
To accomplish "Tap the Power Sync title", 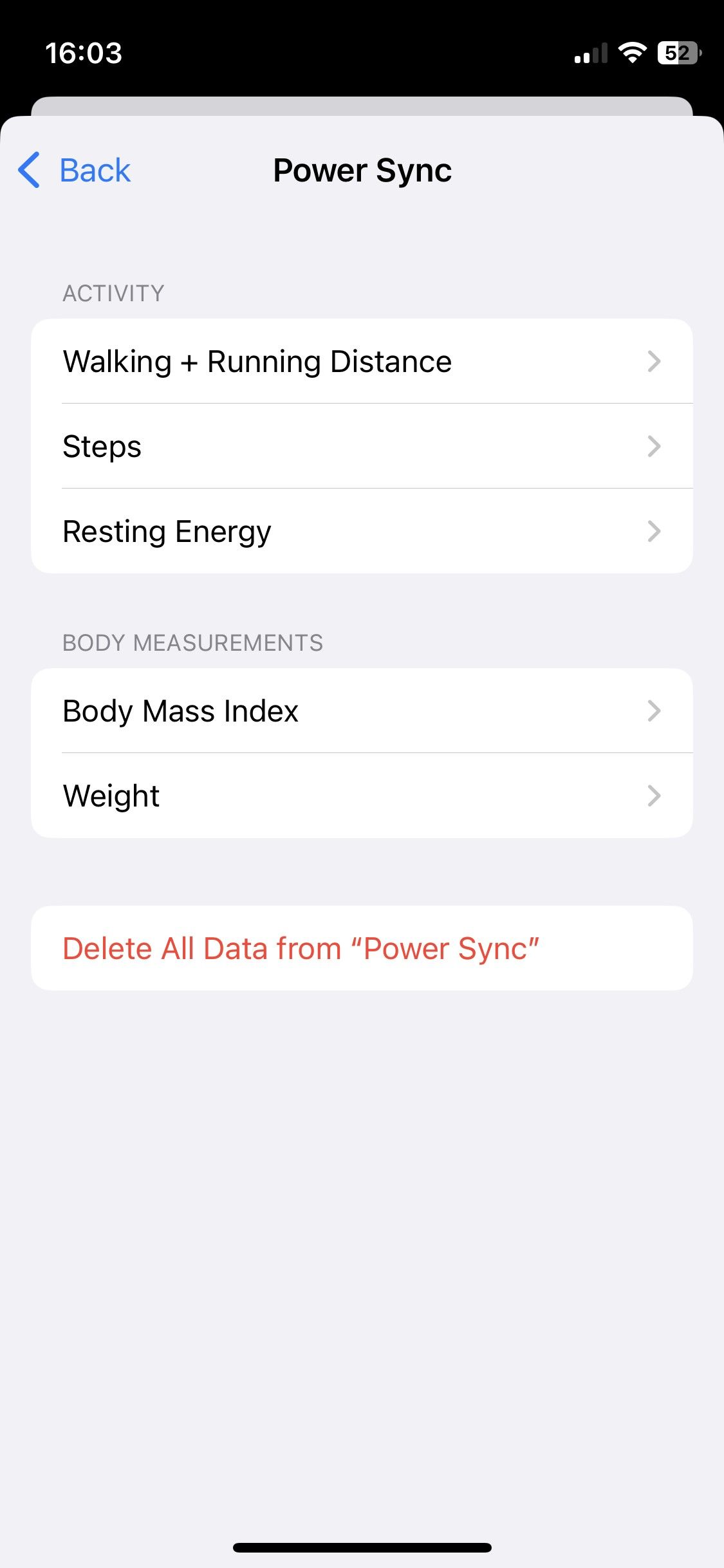I will (362, 170).
